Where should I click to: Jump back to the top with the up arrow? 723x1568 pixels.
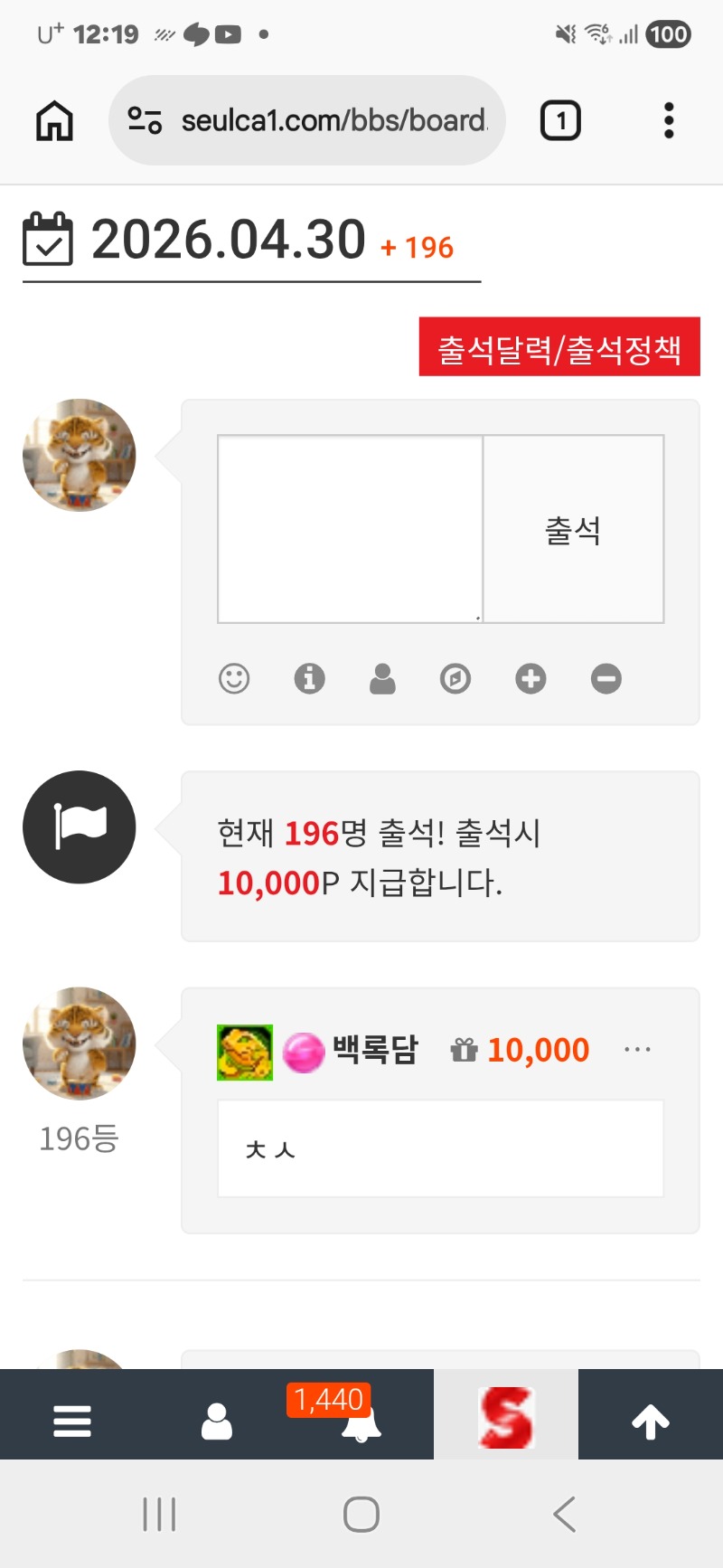click(651, 1421)
